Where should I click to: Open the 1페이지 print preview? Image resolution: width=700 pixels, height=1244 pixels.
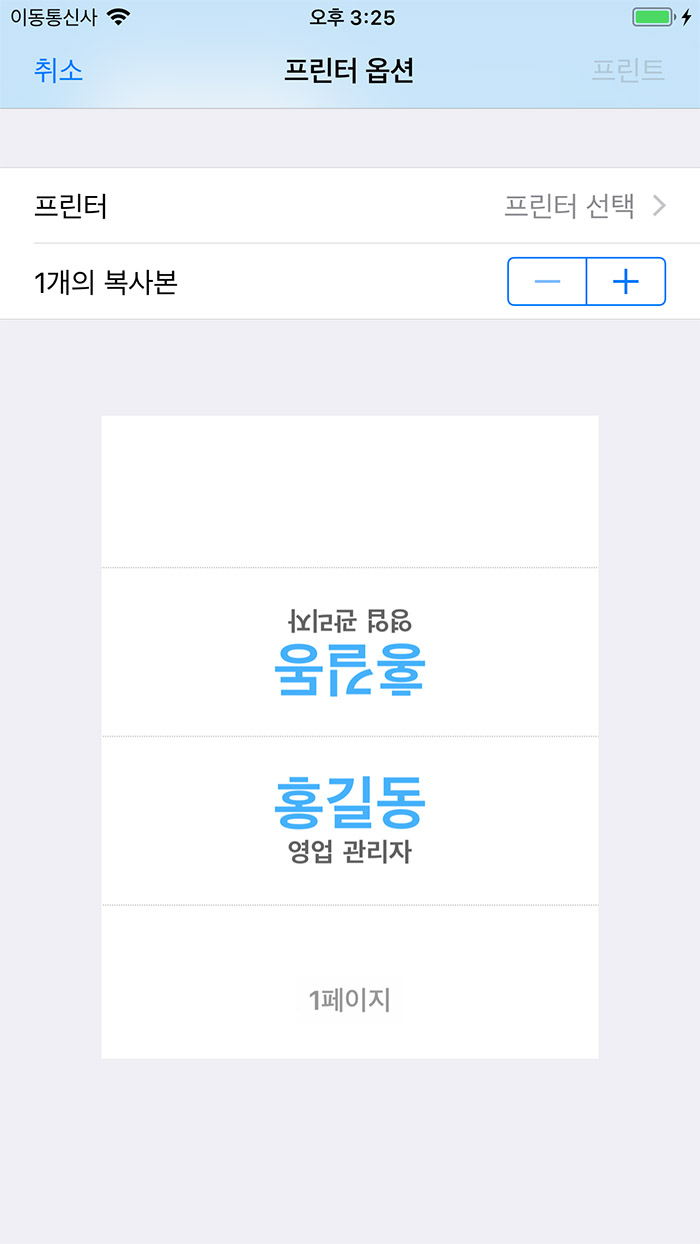(x=350, y=736)
